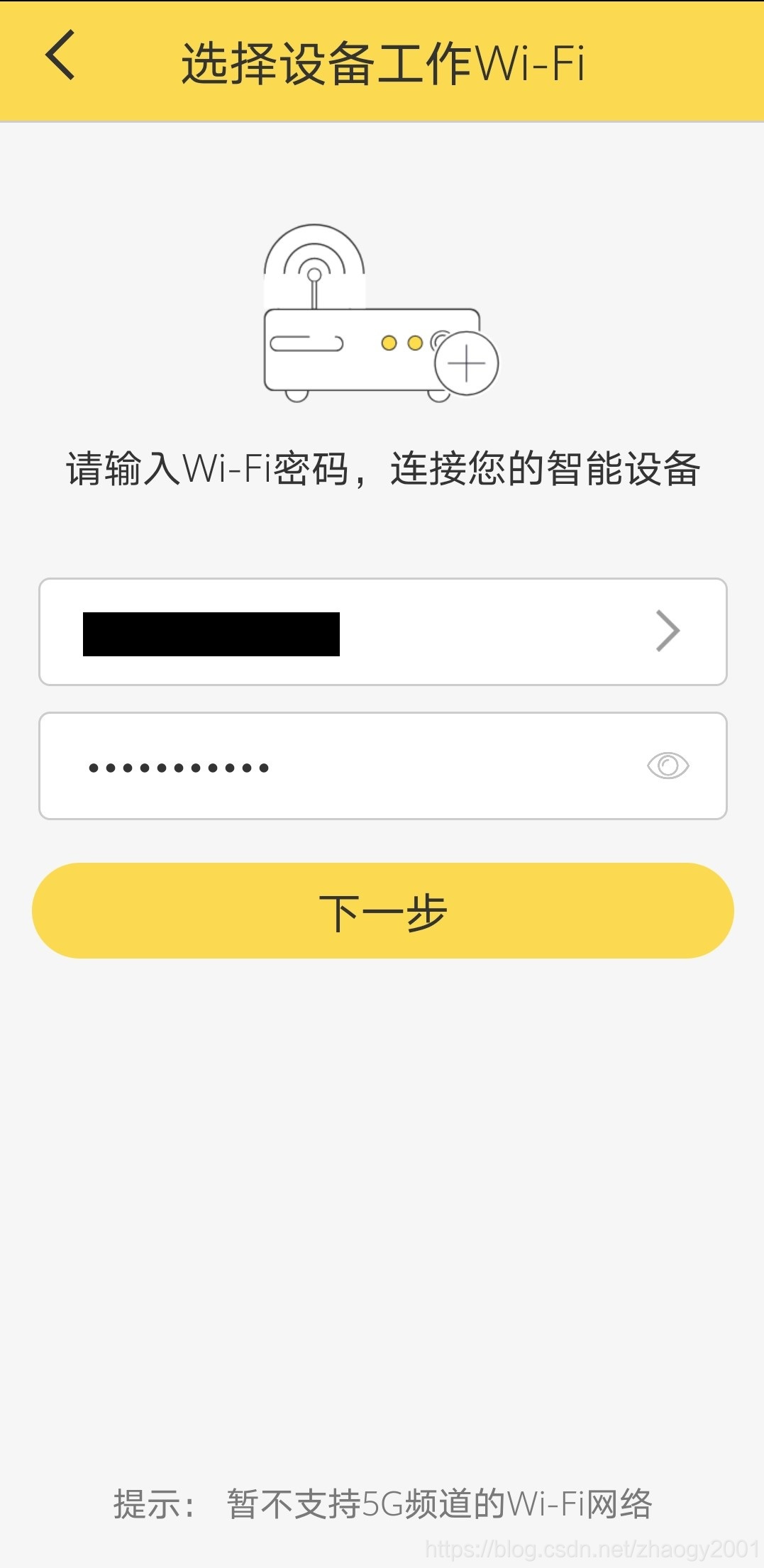Go back from the Wi-Fi selection screen
The height and width of the screenshot is (1568, 764).
[60, 55]
